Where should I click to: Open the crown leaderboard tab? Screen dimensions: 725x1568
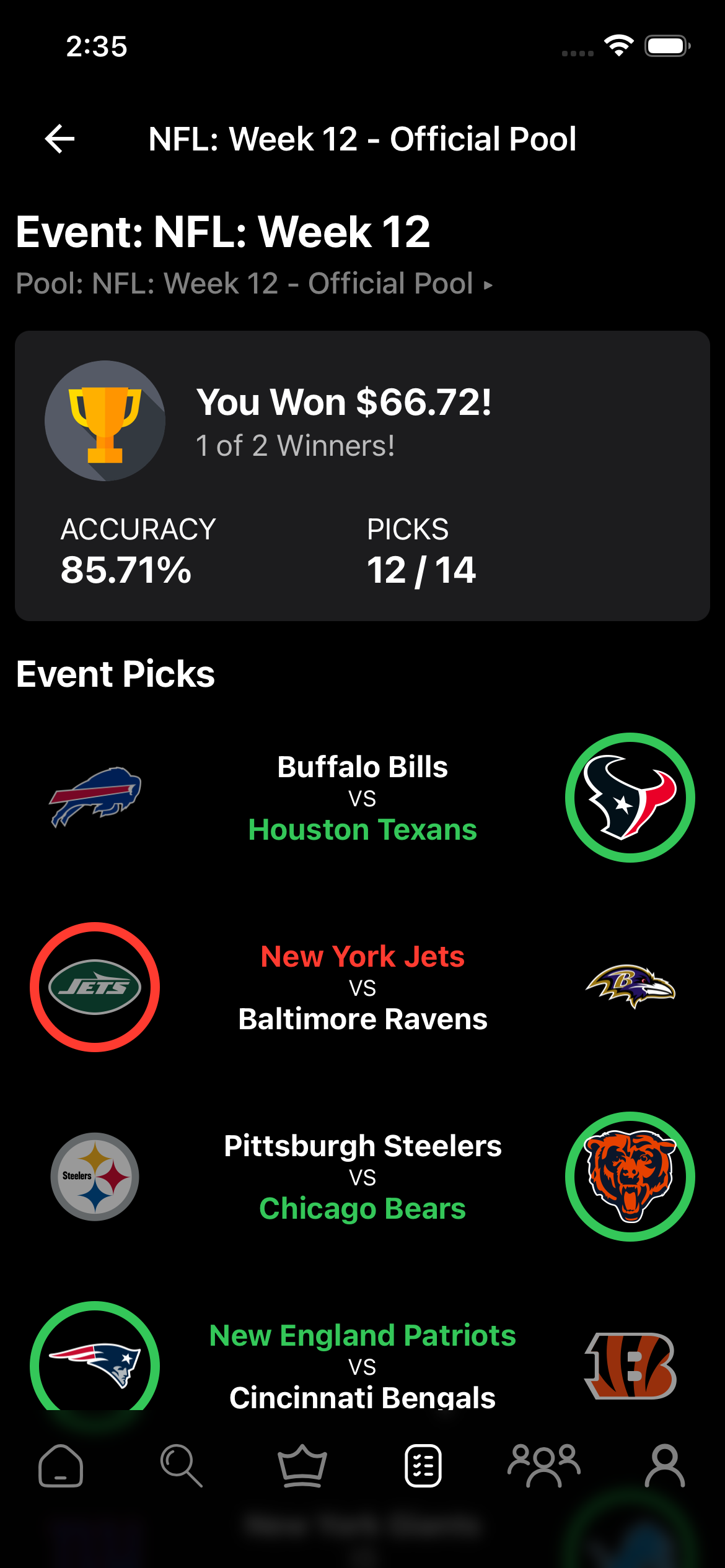click(302, 1466)
